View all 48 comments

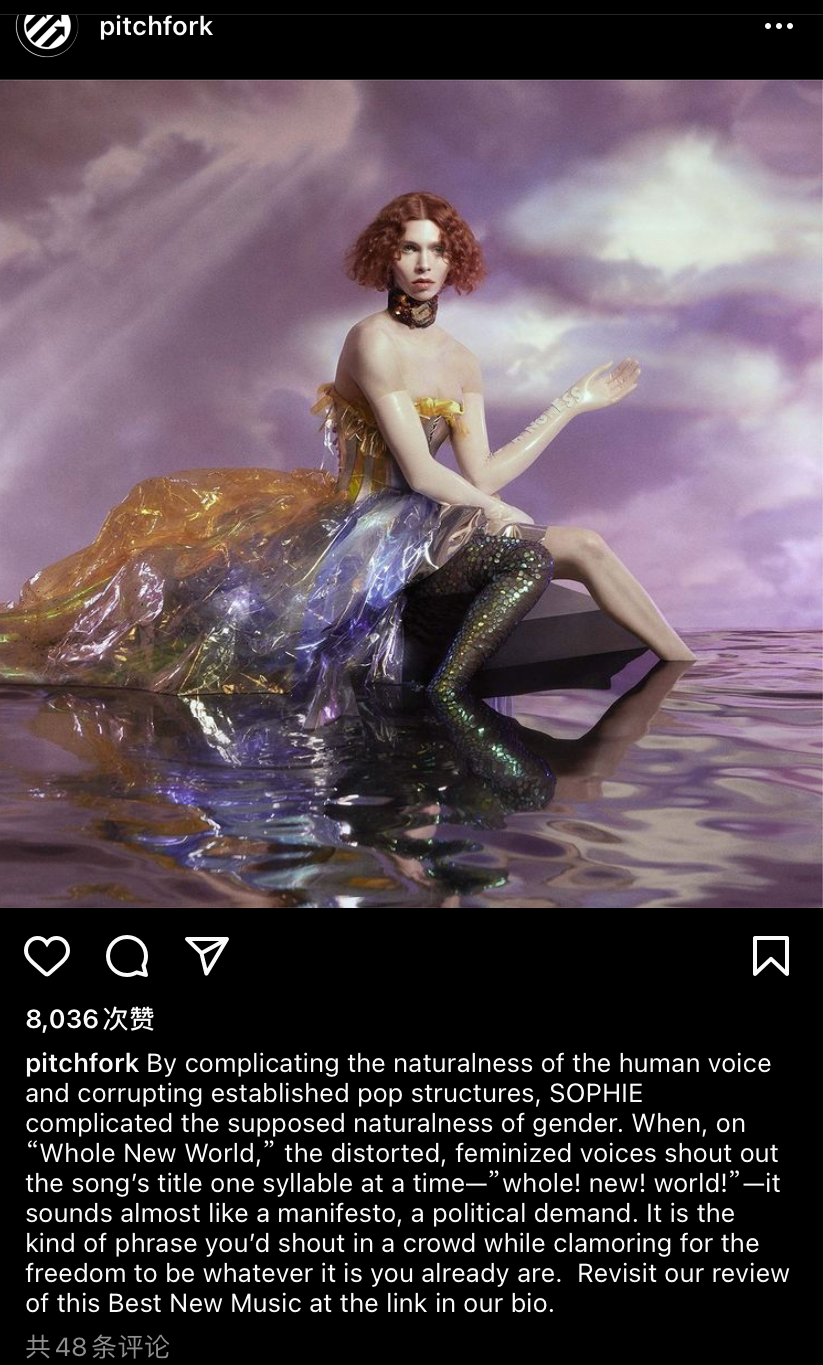pyautogui.click(x=97, y=1346)
